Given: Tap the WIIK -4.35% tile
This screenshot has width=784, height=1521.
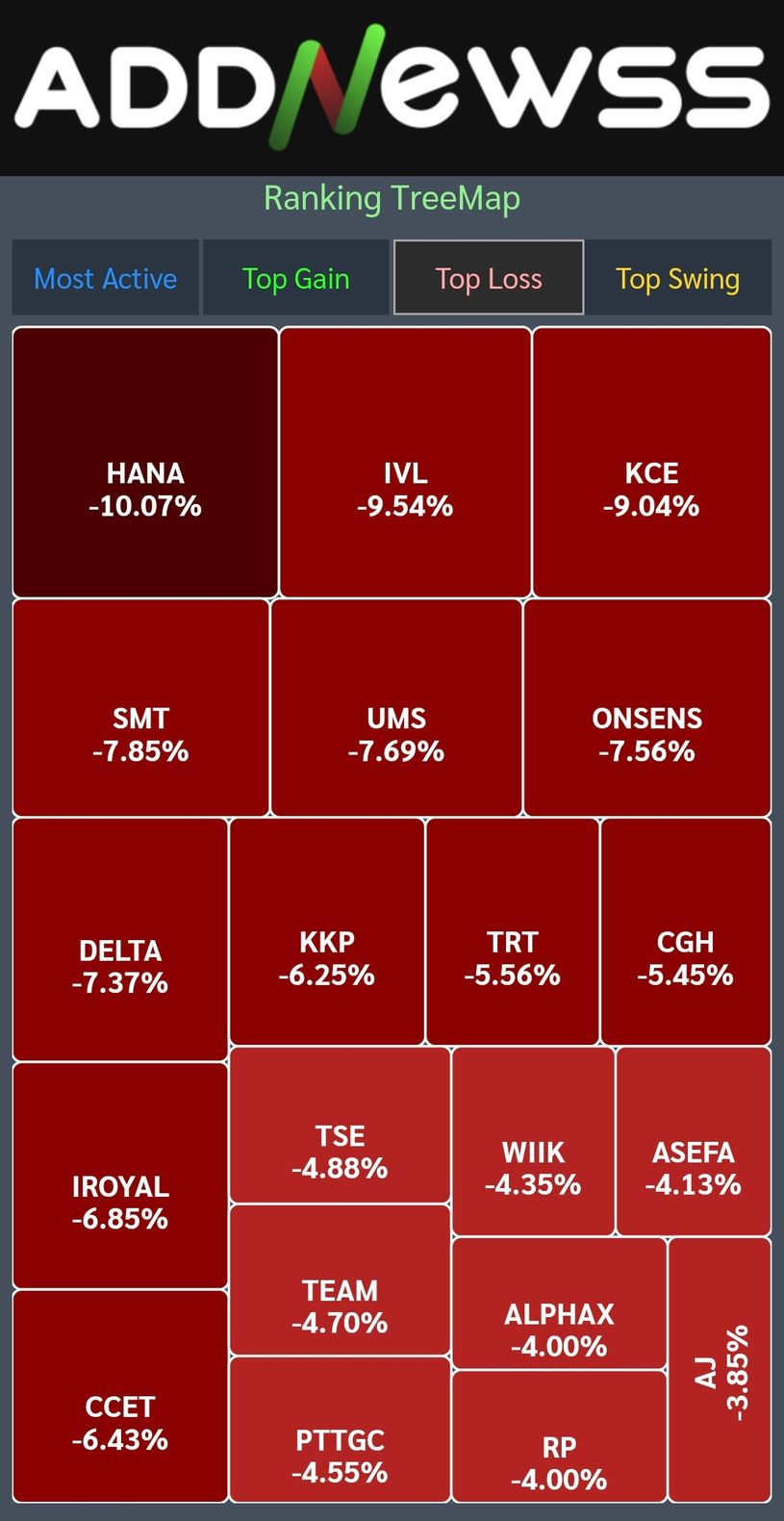Looking at the screenshot, I should [533, 1141].
